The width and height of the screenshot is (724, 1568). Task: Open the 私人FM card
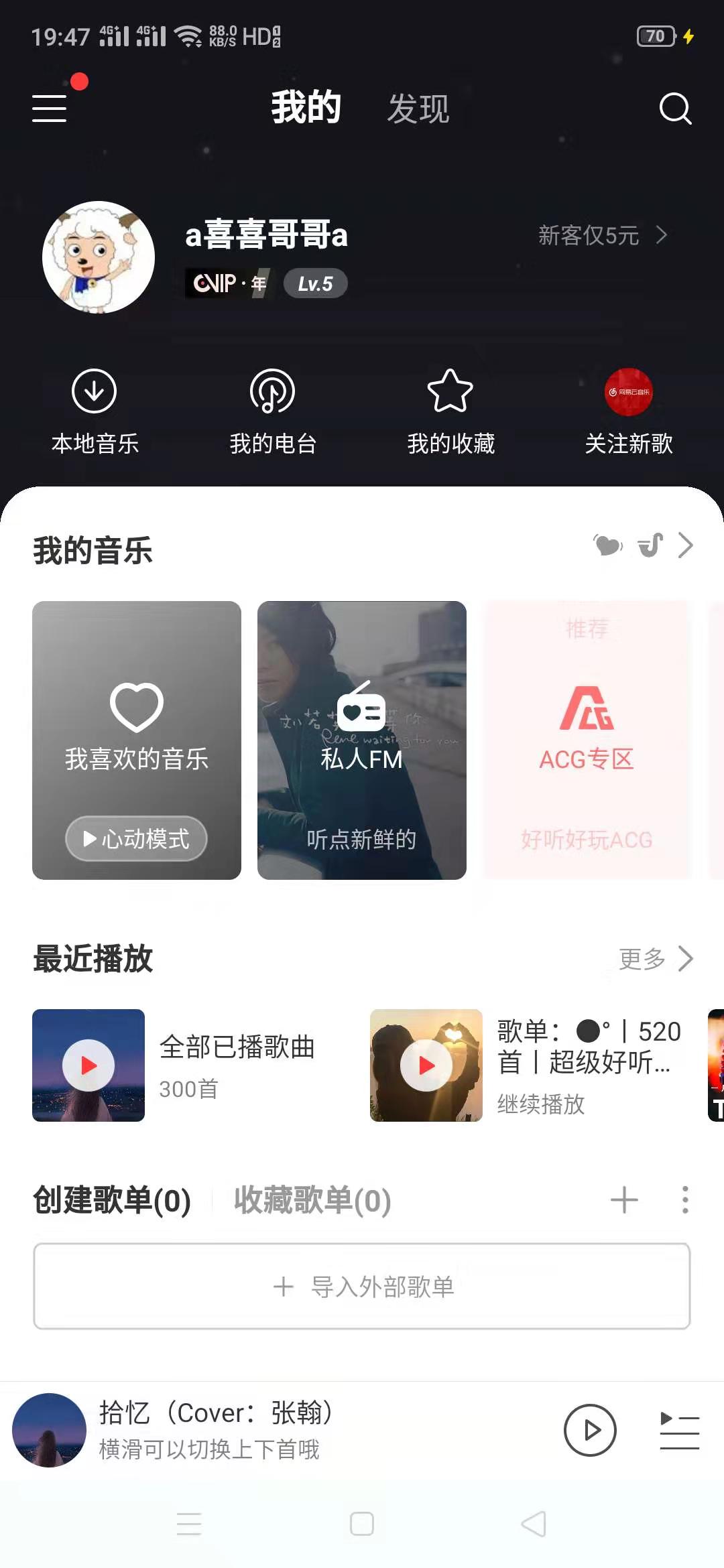click(362, 740)
